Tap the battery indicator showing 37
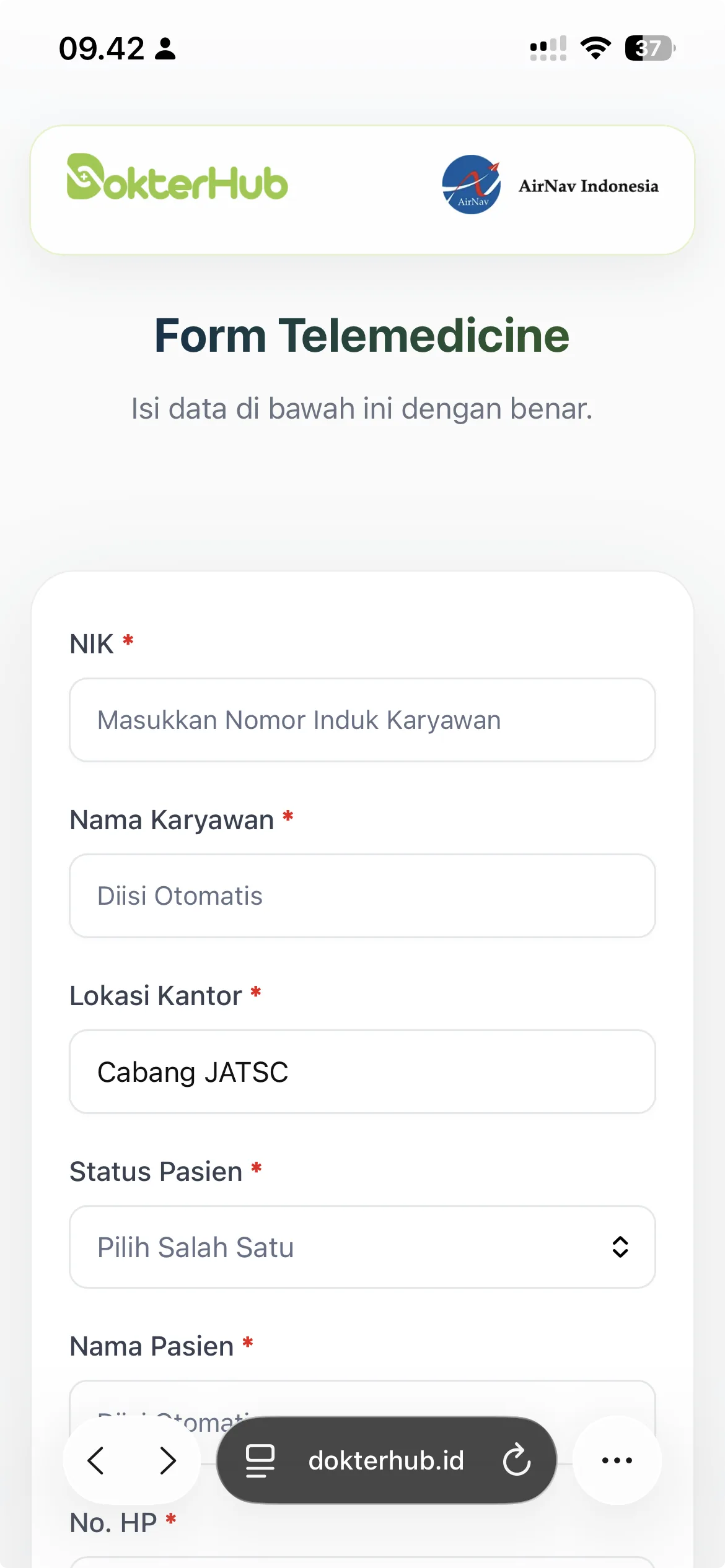This screenshot has width=725, height=1568. 648,48
